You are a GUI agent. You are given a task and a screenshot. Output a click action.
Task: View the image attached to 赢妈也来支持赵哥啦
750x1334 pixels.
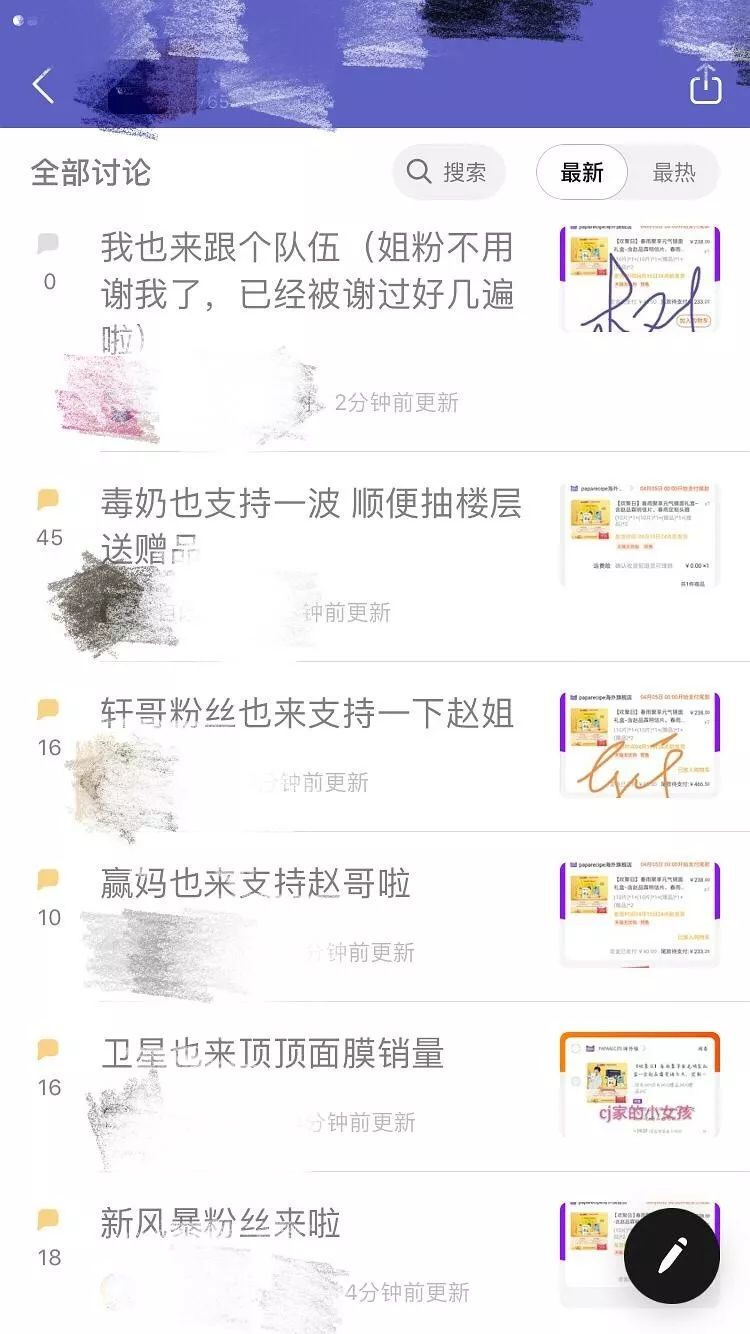640,915
